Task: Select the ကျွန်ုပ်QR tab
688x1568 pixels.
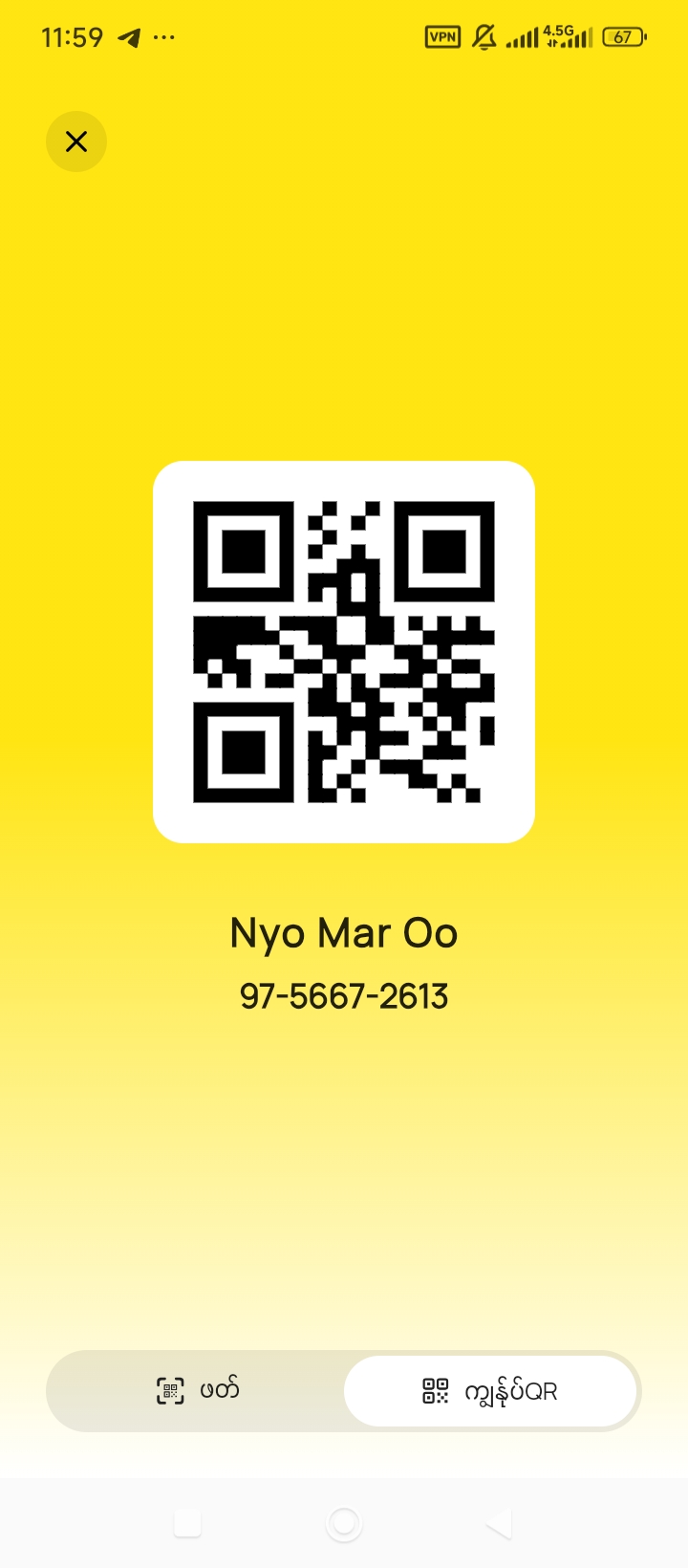Action: [490, 1391]
